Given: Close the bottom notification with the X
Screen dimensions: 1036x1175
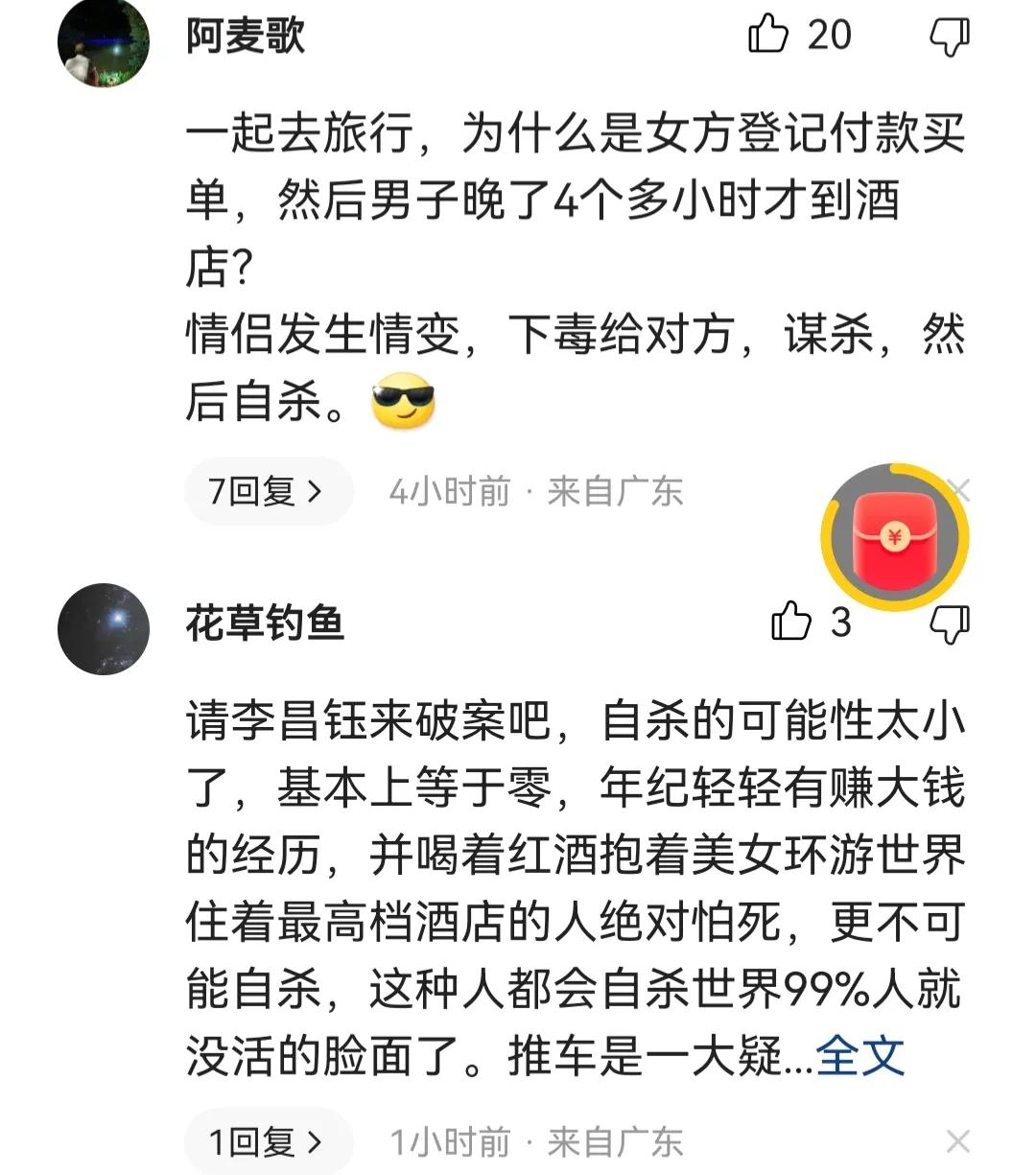Looking at the screenshot, I should [956, 1141].
